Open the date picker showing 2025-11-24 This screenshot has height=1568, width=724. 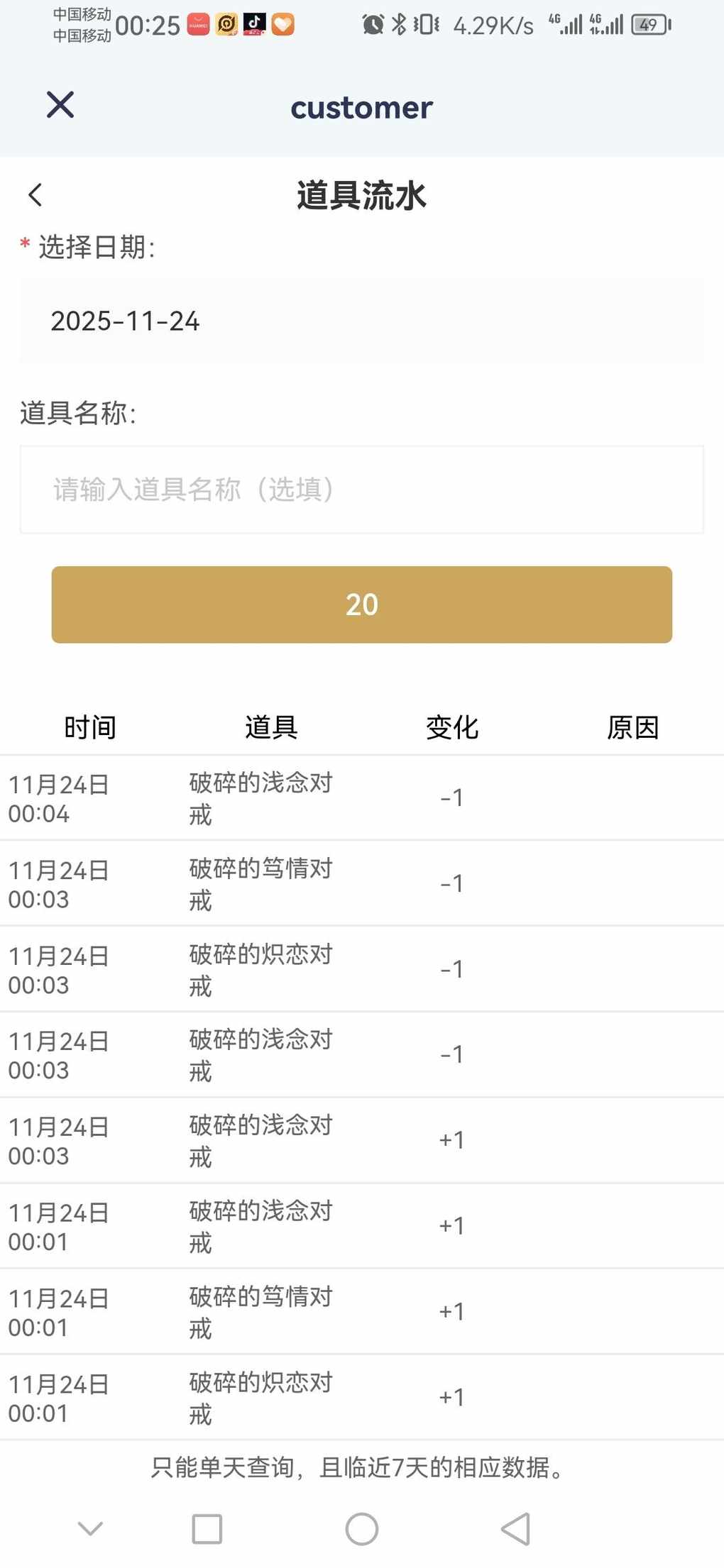coord(361,321)
